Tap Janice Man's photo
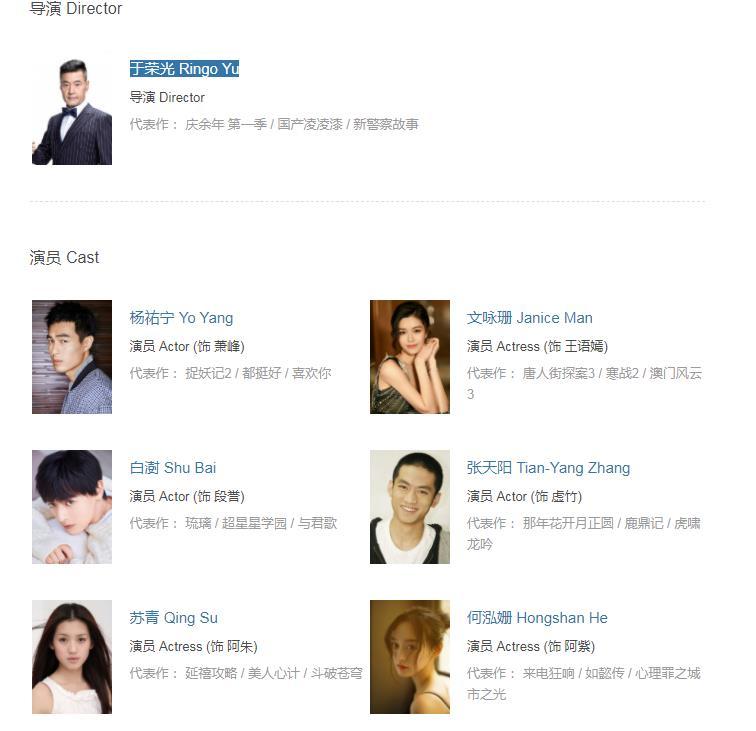Screen dimensions: 756x731 [x=410, y=357]
